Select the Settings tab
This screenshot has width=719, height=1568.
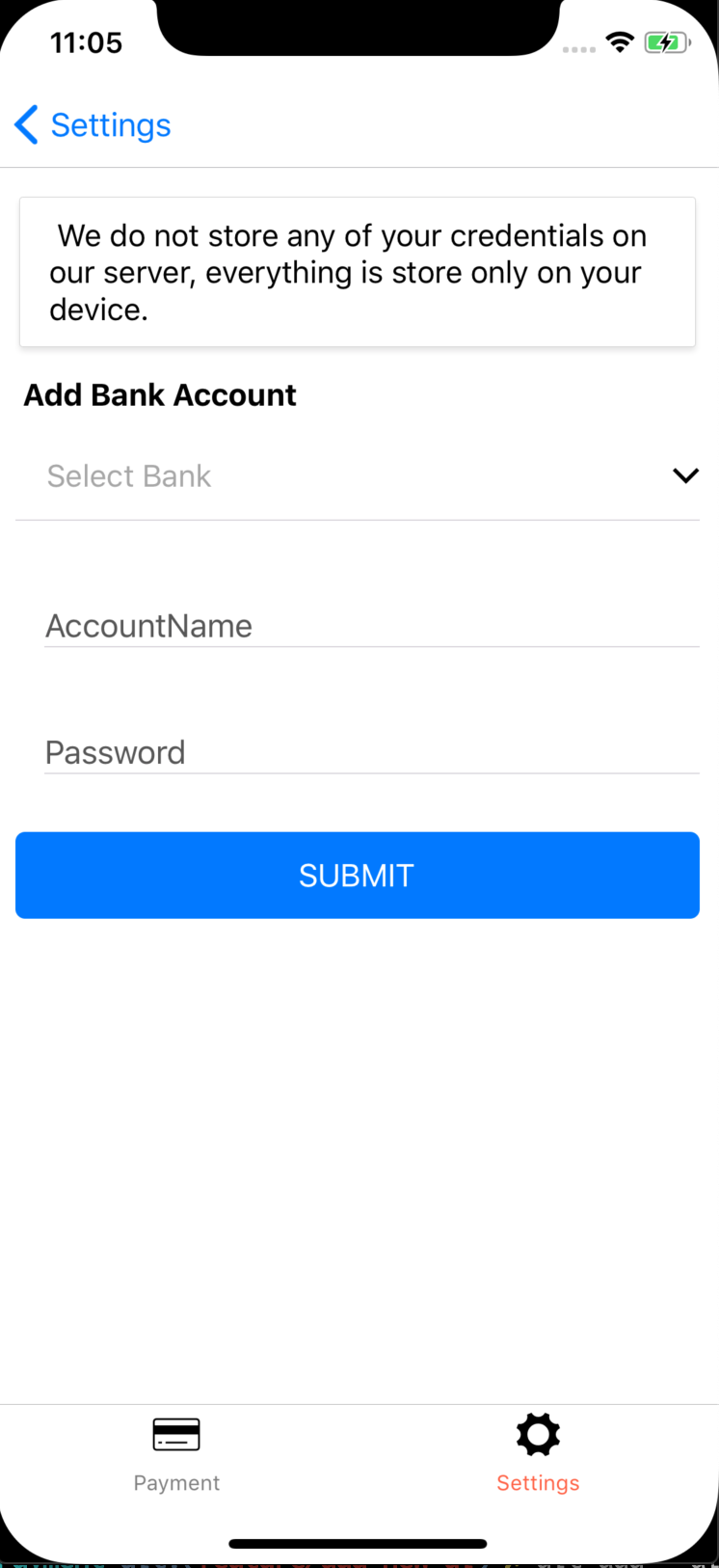(538, 1455)
